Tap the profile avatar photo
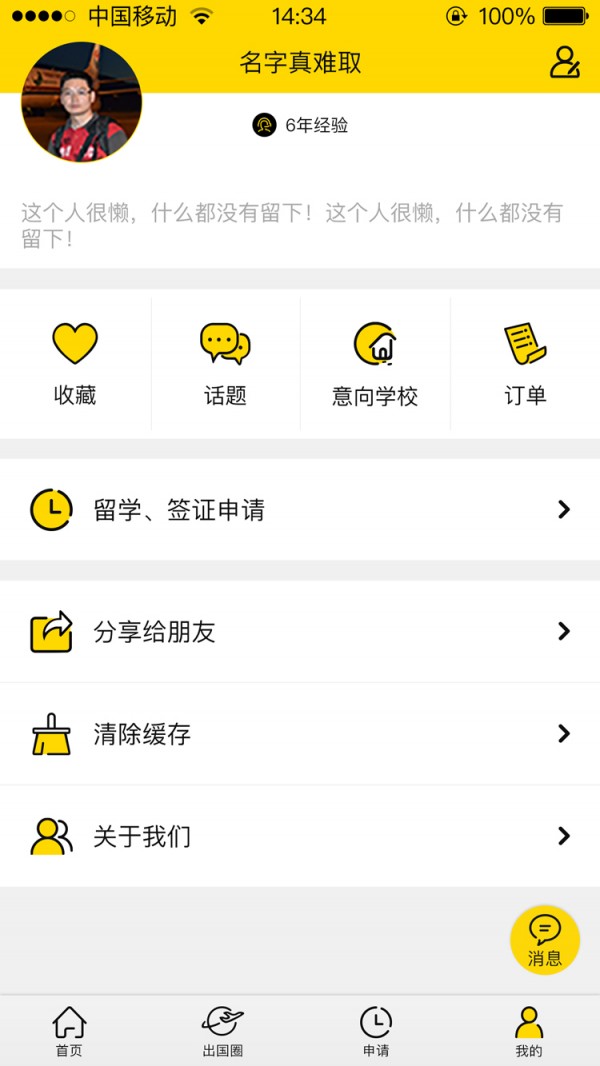The width and height of the screenshot is (600, 1066). pyautogui.click(x=81, y=102)
